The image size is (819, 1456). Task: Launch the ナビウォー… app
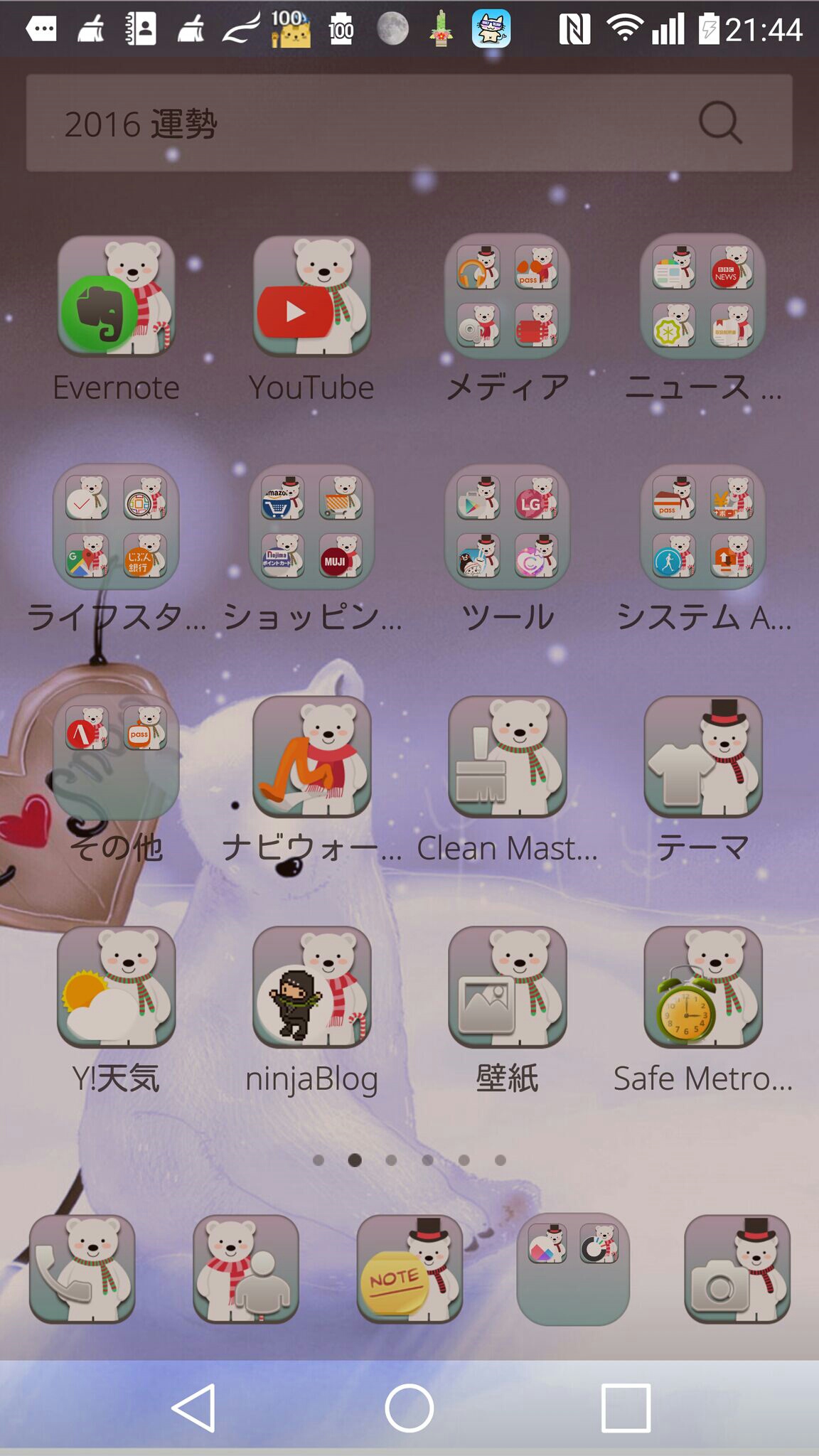coord(311,757)
